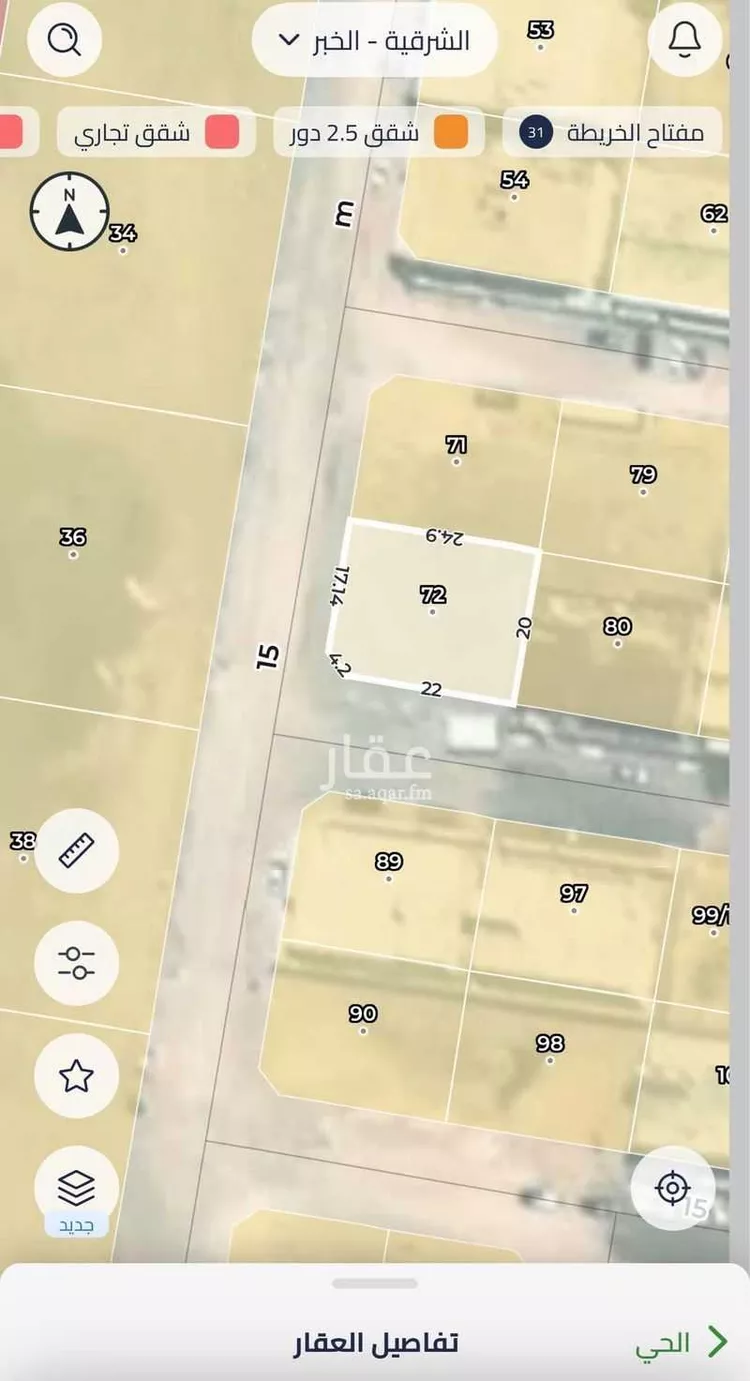Open the filter sliders button
Viewport: 750px width, 1381px height.
coord(77,963)
